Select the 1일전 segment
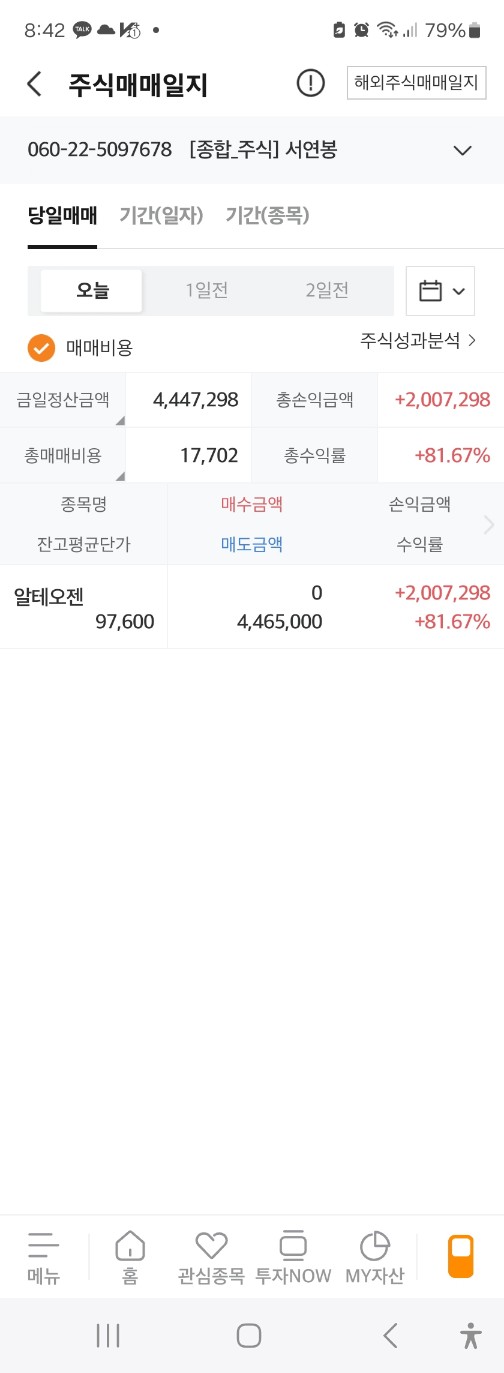The width and height of the screenshot is (504, 1373). 207,291
